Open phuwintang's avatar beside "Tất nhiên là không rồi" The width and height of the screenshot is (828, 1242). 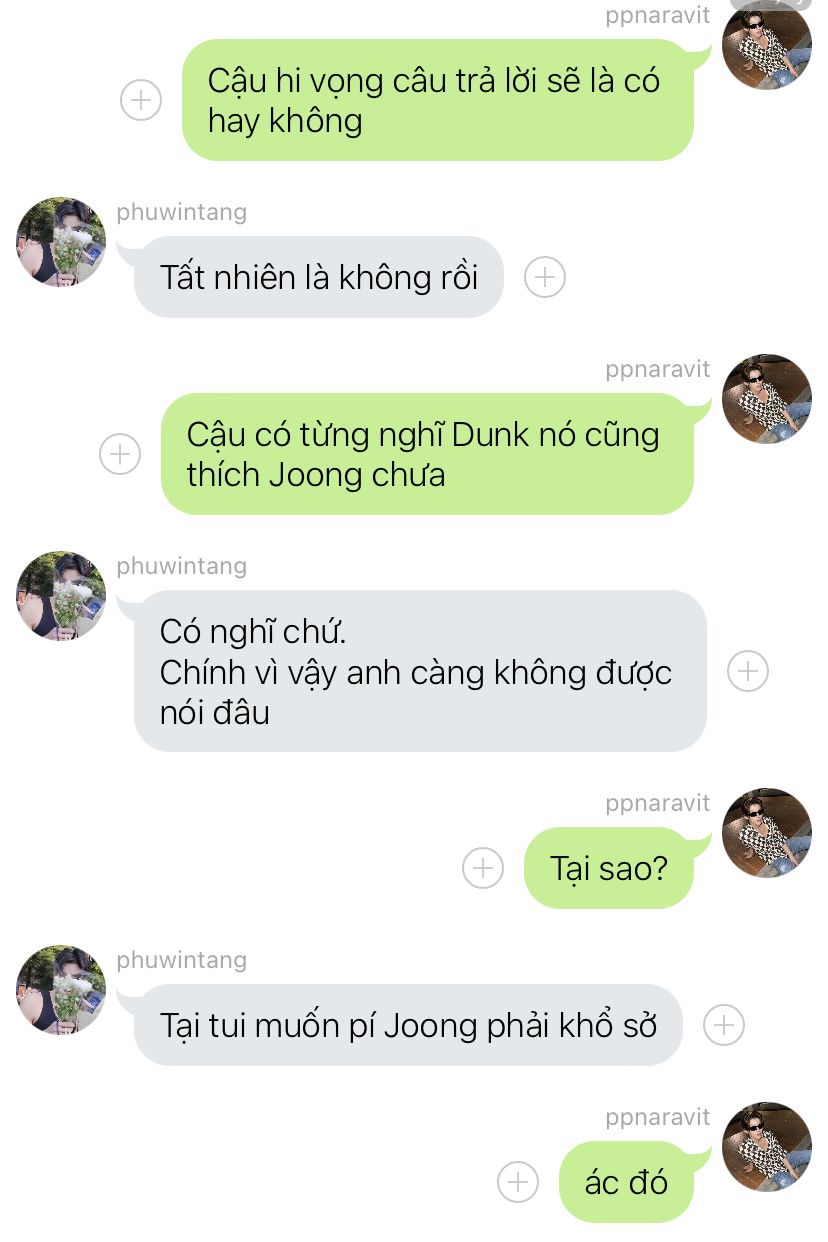pos(61,242)
